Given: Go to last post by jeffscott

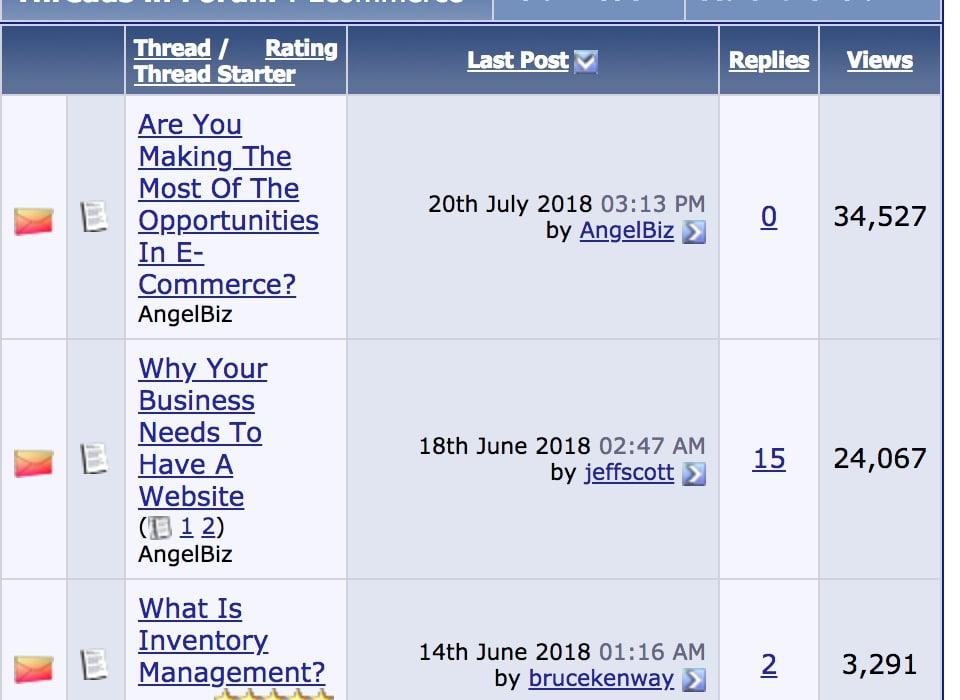Looking at the screenshot, I should pyautogui.click(x=694, y=473).
